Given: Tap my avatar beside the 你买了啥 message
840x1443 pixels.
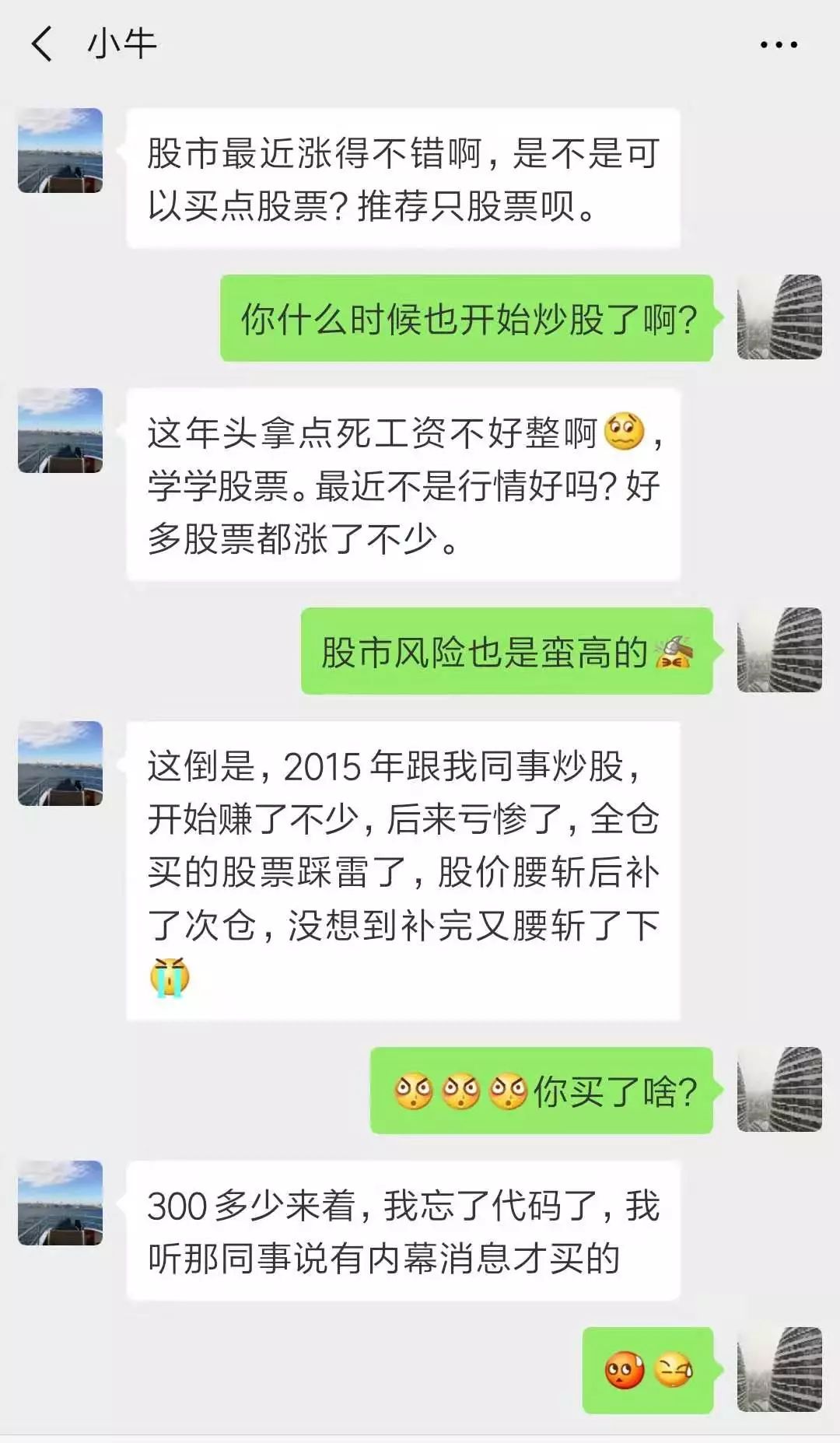Looking at the screenshot, I should [x=779, y=1089].
